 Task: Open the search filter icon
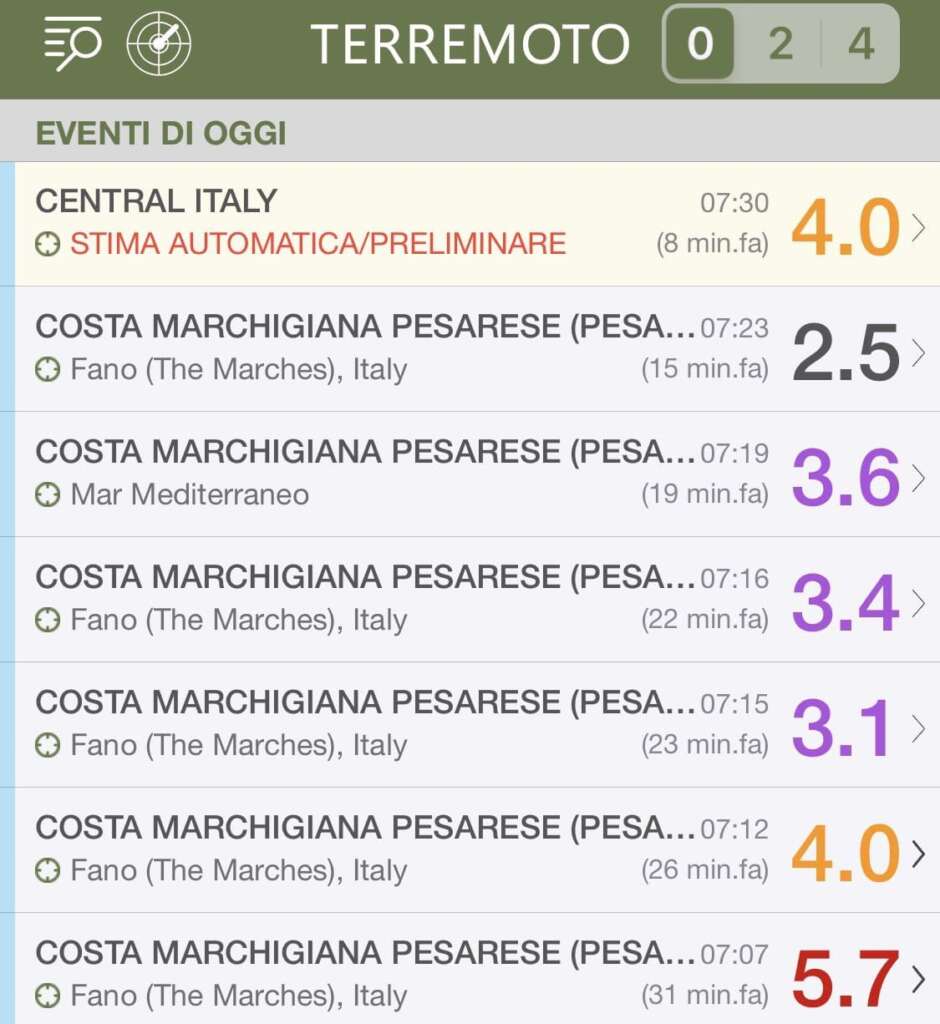pos(73,43)
